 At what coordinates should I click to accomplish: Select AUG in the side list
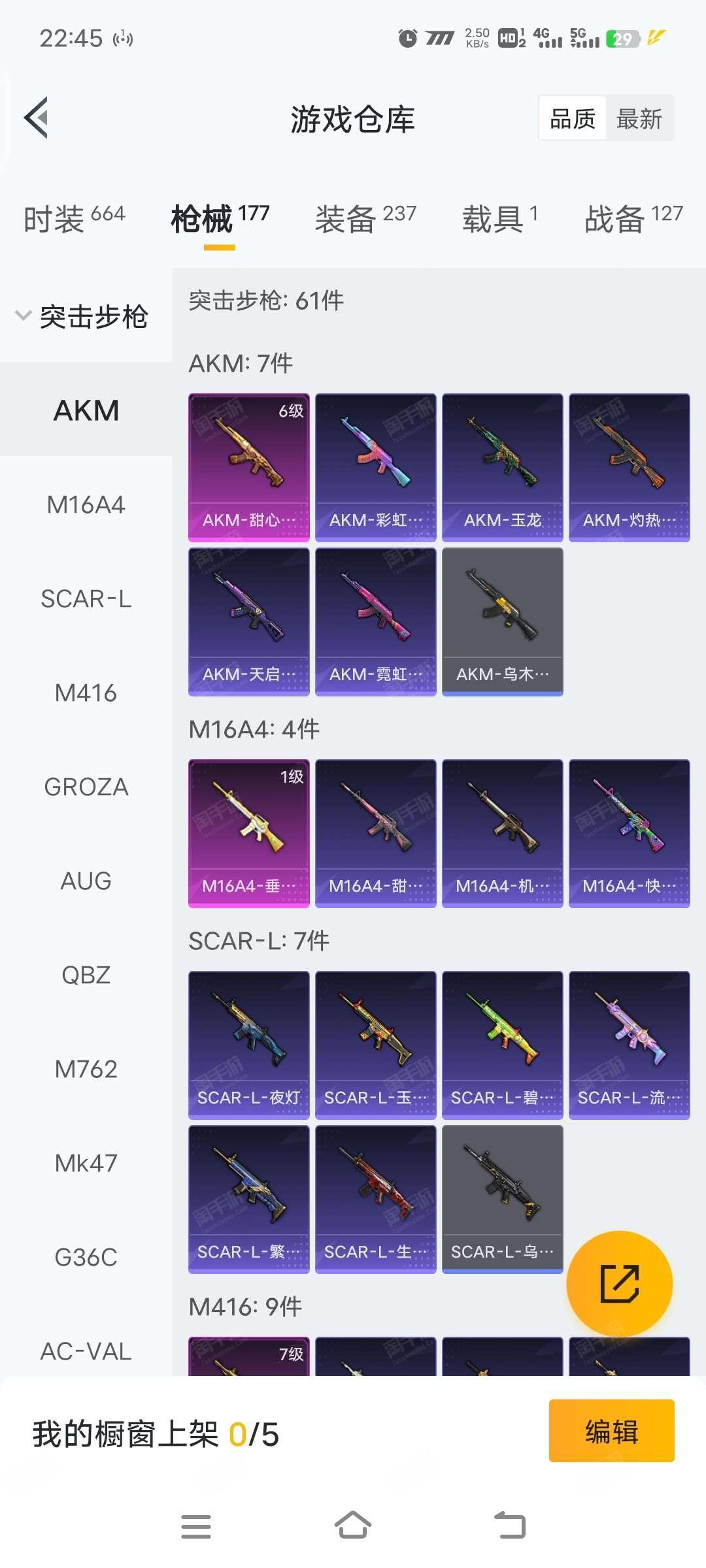[86, 881]
